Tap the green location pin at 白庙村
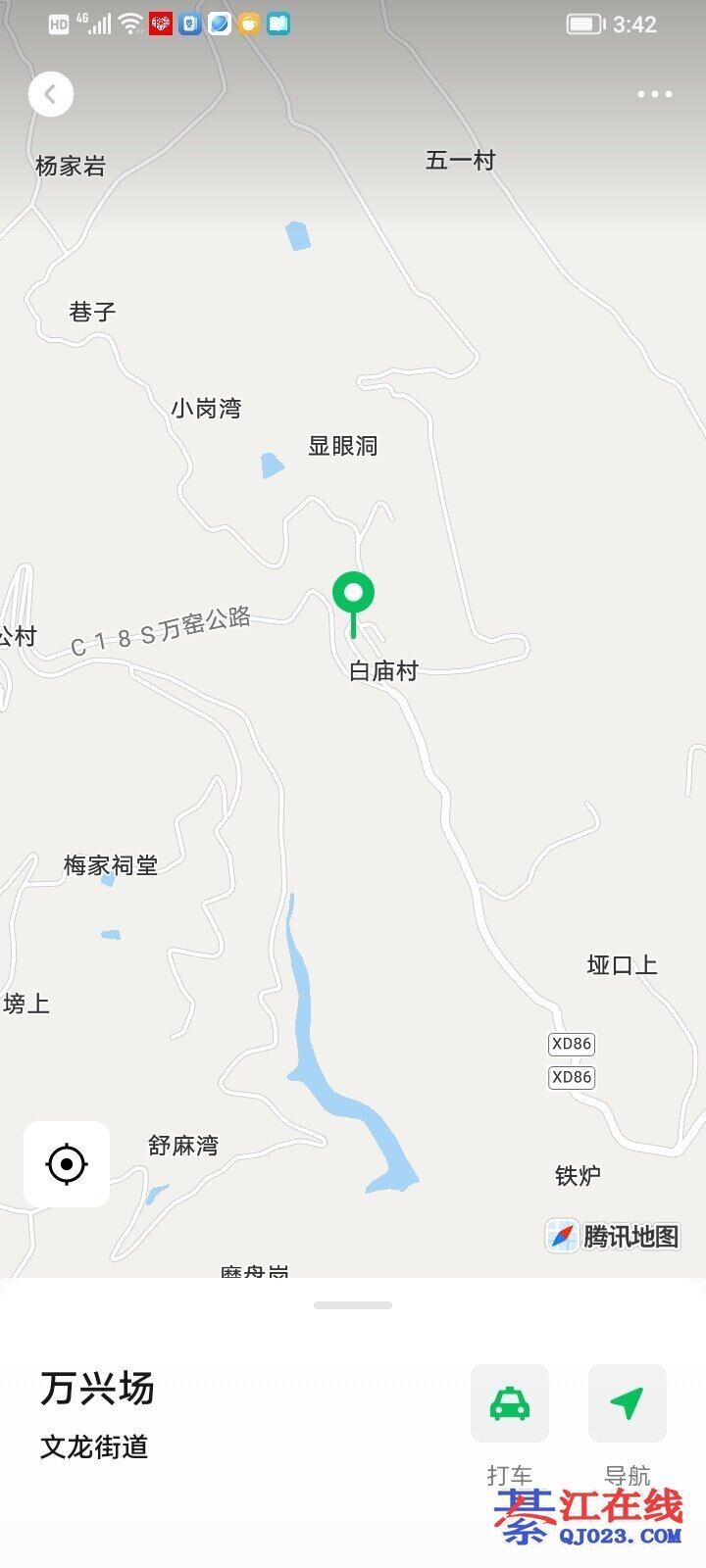706x1568 pixels. click(x=353, y=596)
